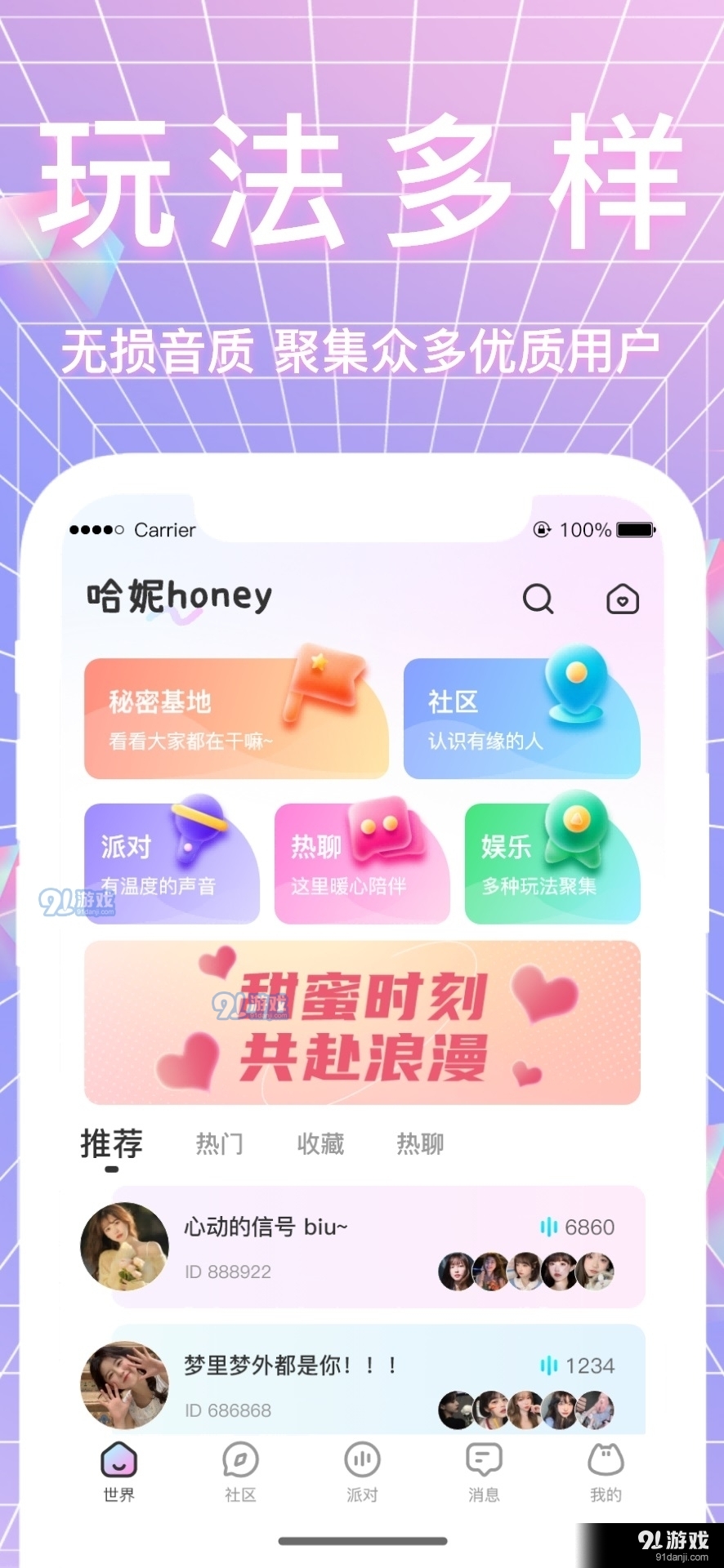The width and height of the screenshot is (724, 1568).
Task: Select the 收藏 tab
Action: [x=319, y=1145]
